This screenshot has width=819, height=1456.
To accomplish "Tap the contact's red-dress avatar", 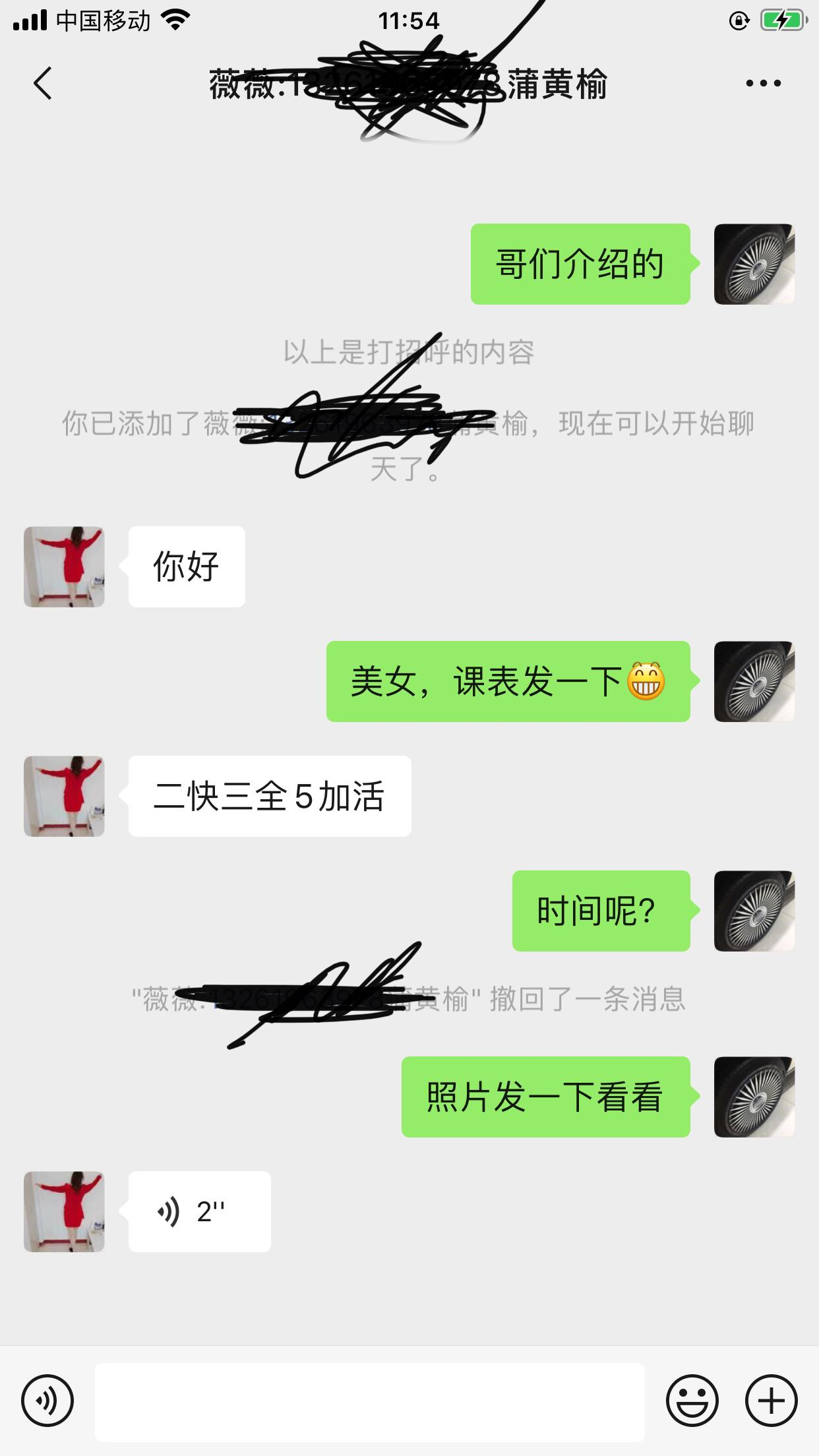I will point(64,565).
